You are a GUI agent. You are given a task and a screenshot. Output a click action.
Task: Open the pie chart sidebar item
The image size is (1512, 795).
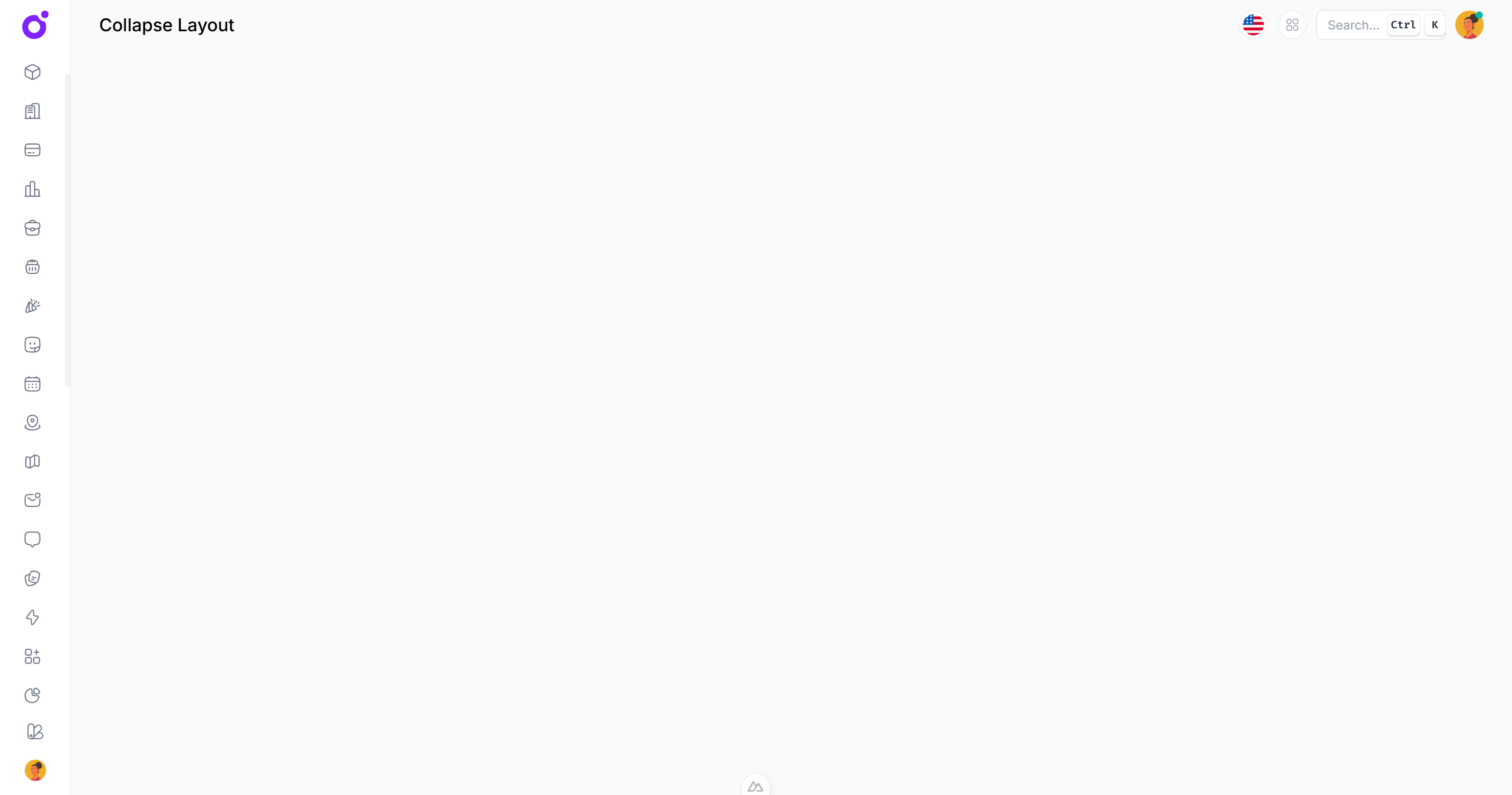pos(32,695)
